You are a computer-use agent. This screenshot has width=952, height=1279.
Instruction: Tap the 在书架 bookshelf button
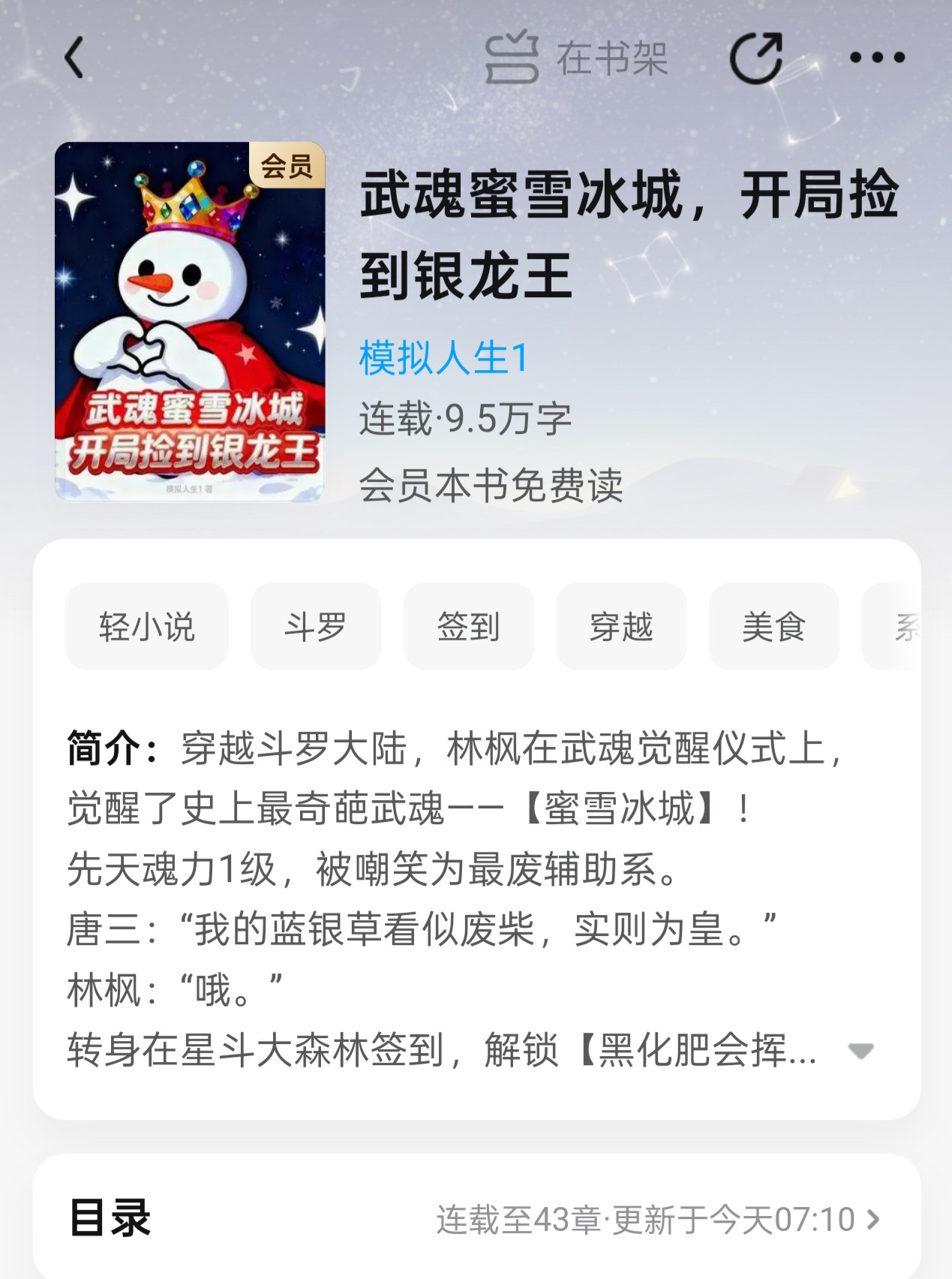pyautogui.click(x=576, y=59)
